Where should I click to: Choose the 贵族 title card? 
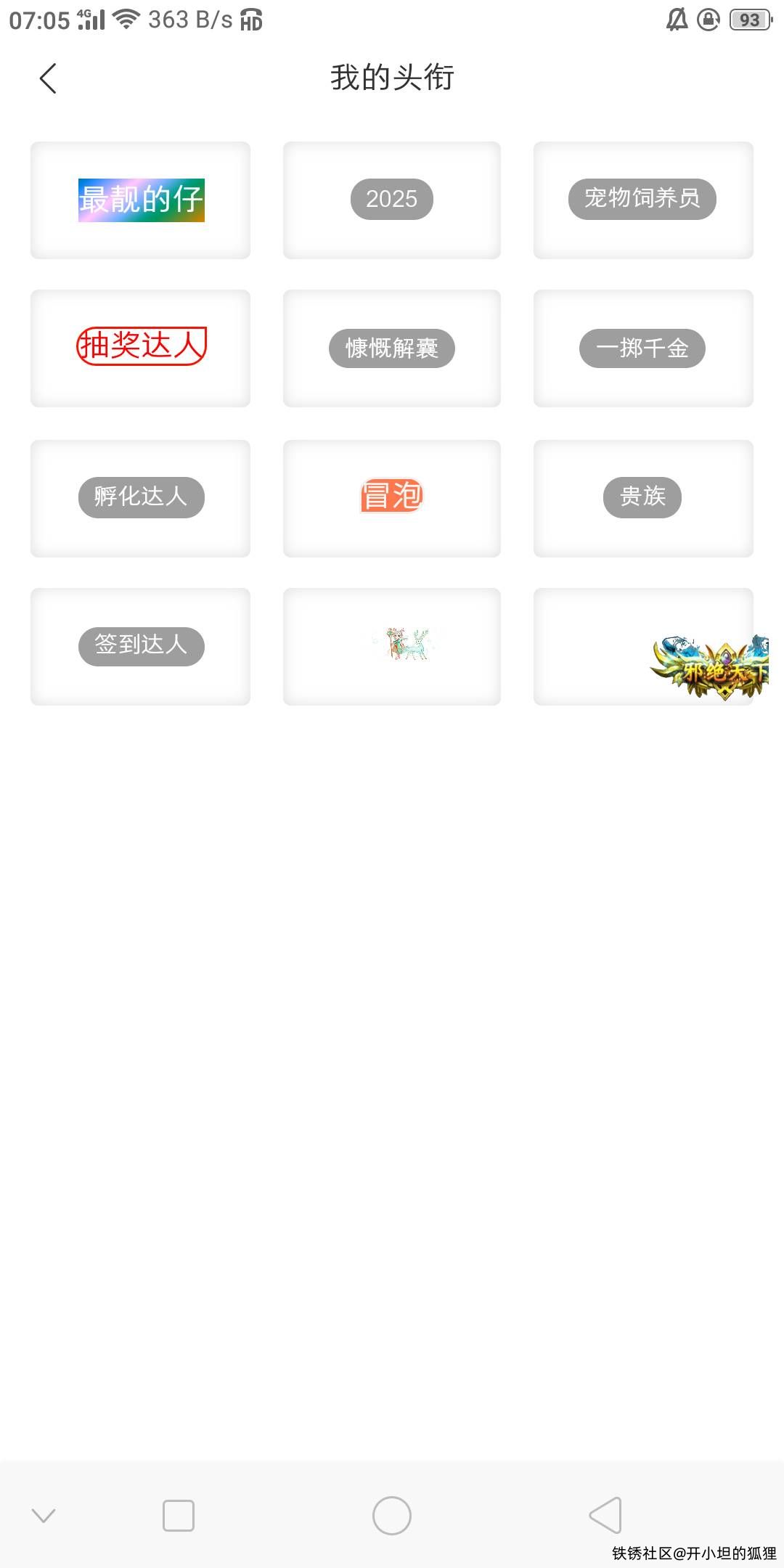pos(643,498)
